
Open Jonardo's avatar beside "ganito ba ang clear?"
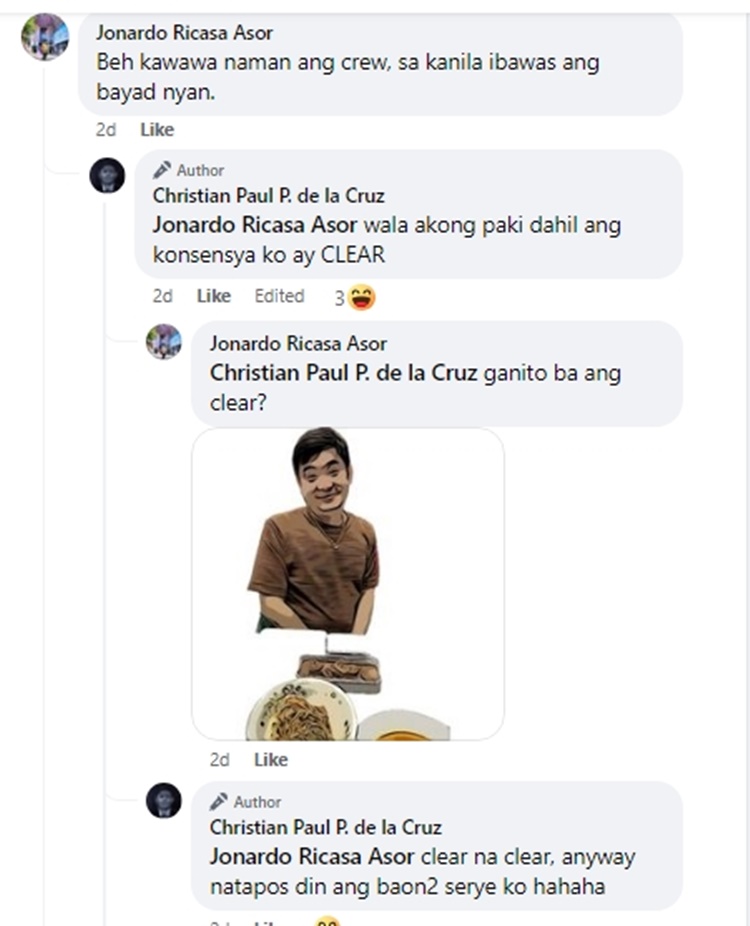(x=163, y=342)
